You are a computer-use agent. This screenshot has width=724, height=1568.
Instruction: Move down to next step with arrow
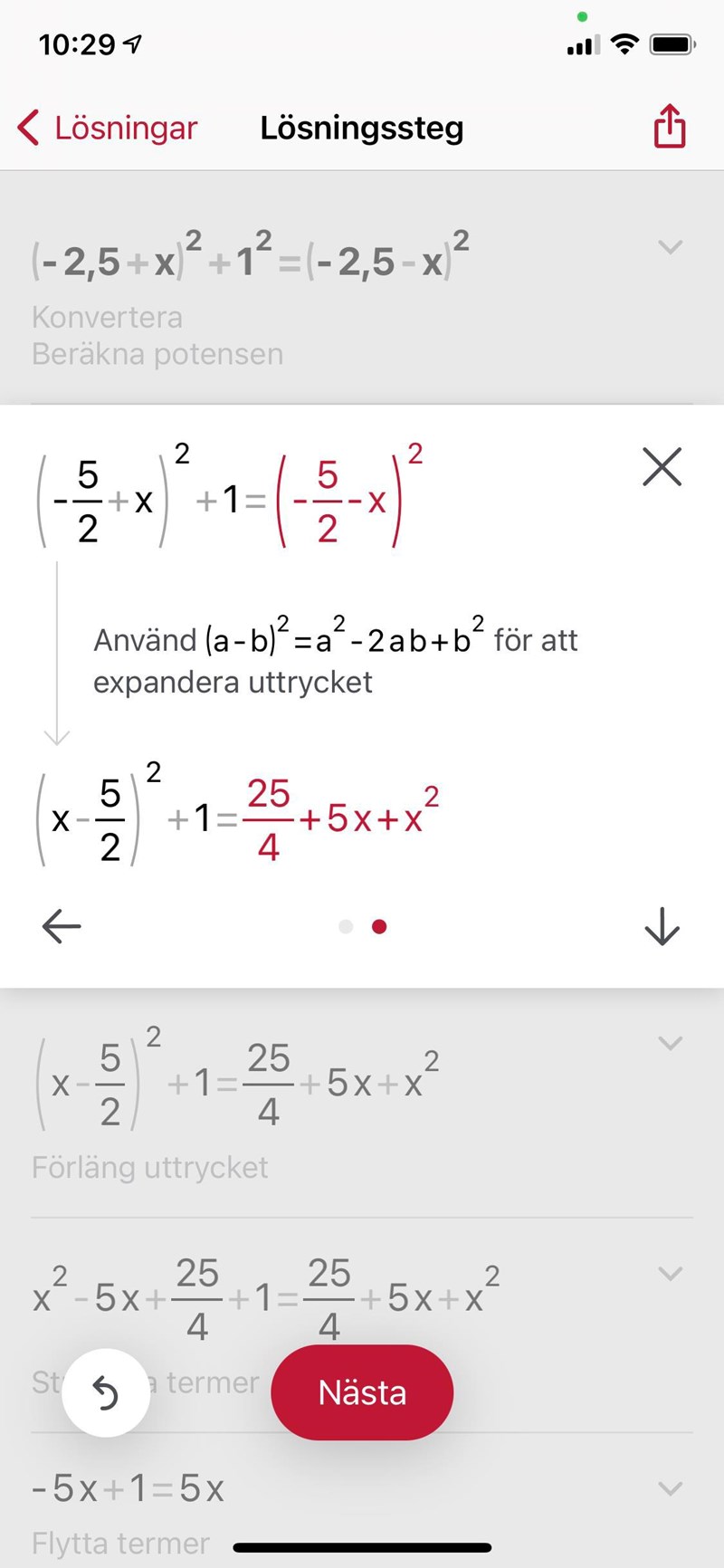point(662,926)
